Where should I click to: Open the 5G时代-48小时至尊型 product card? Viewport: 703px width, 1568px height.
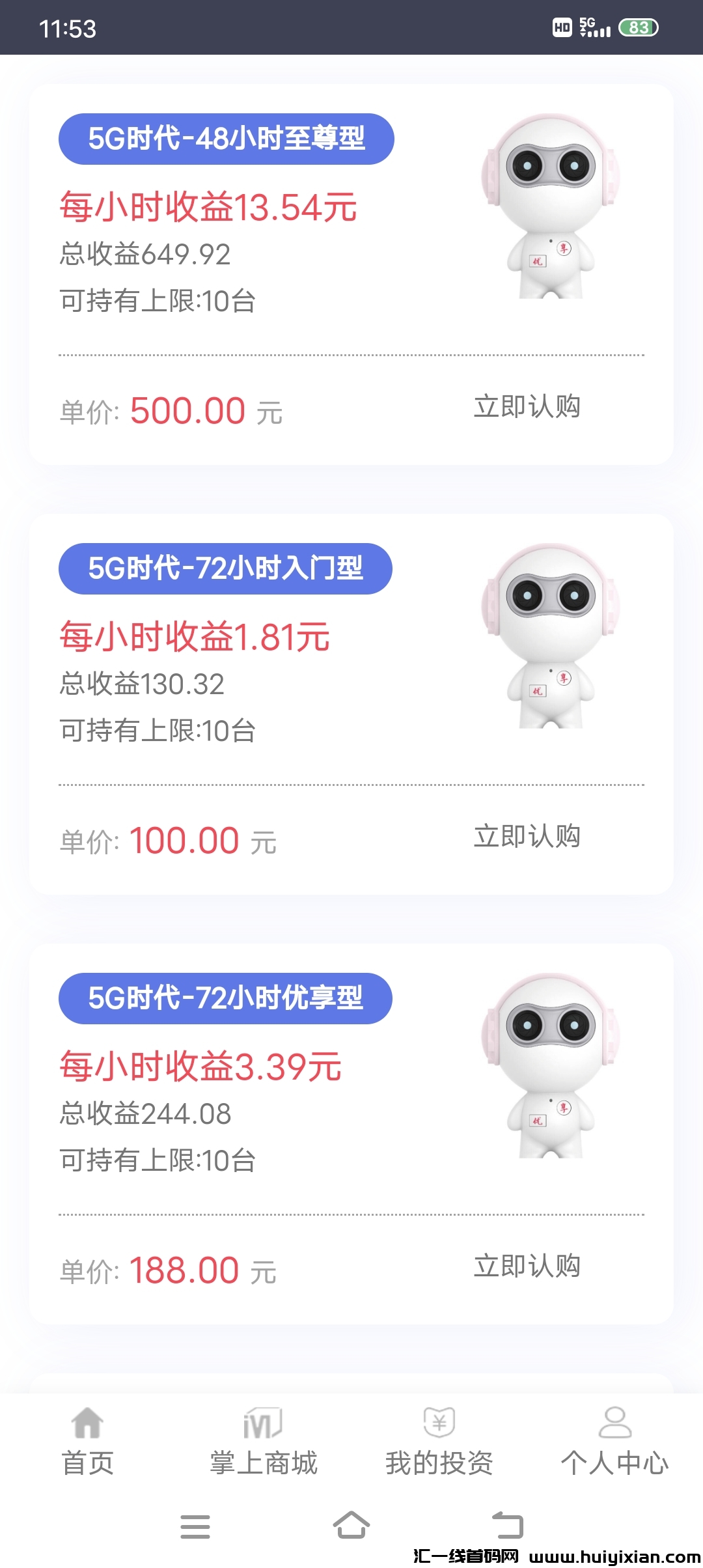click(x=226, y=139)
